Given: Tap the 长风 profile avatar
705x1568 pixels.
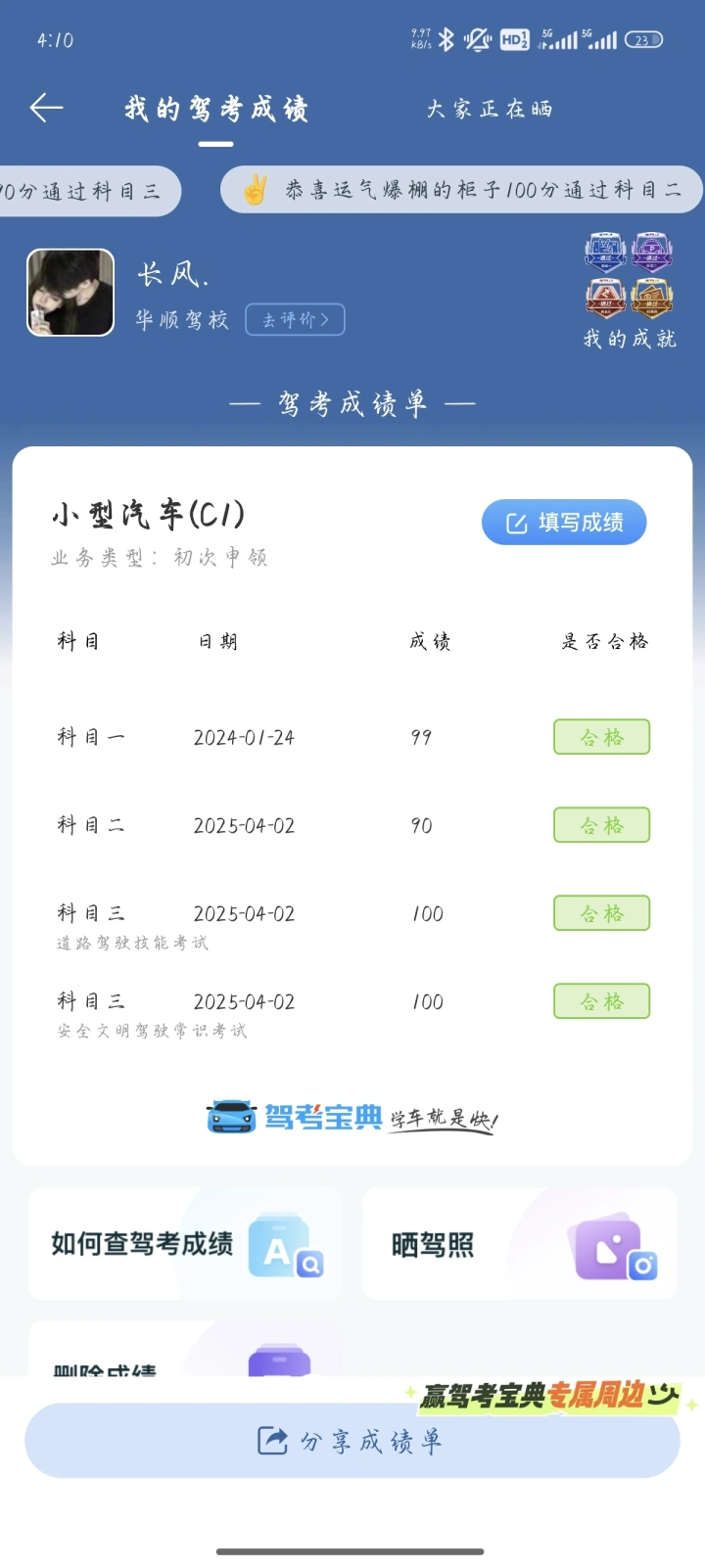Looking at the screenshot, I should pyautogui.click(x=70, y=293).
